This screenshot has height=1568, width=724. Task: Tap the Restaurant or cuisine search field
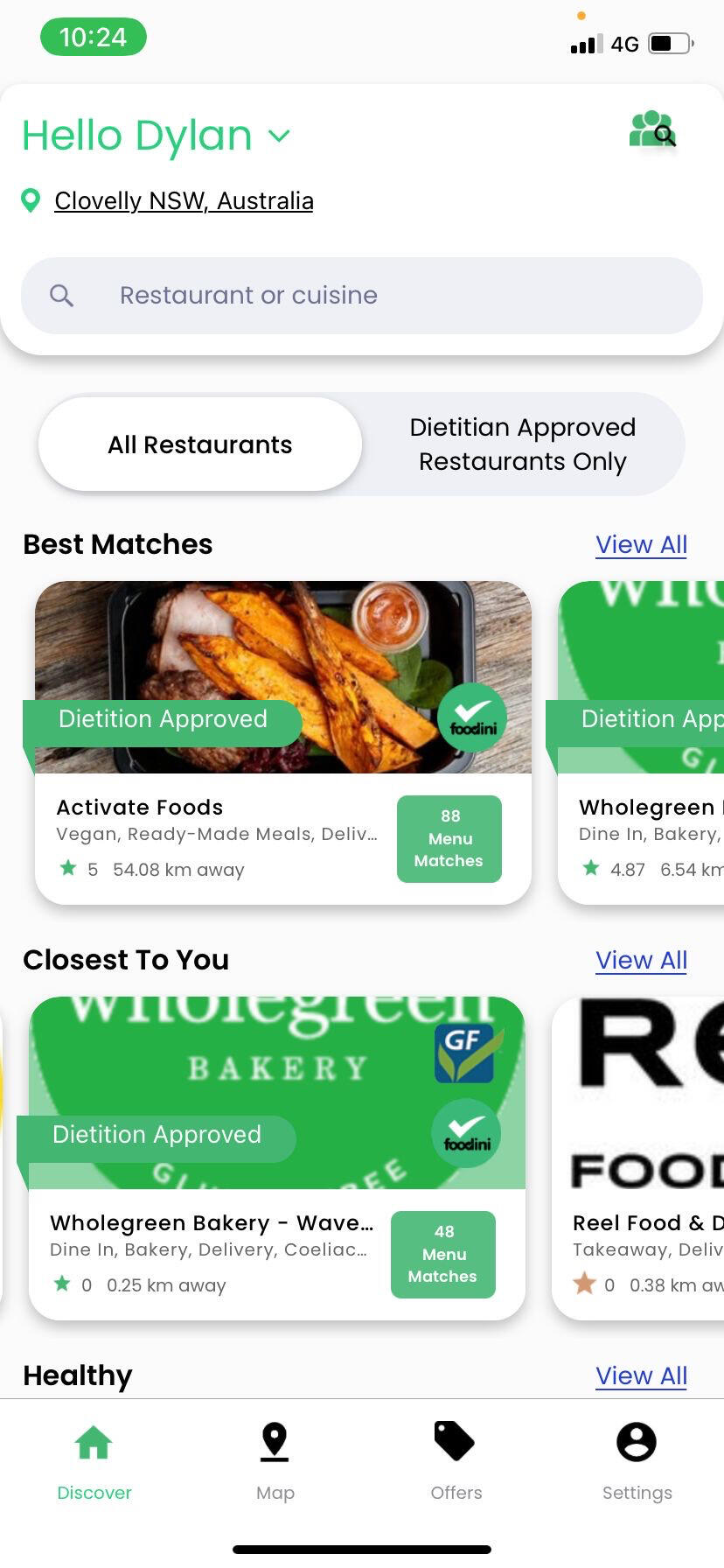[x=362, y=296]
